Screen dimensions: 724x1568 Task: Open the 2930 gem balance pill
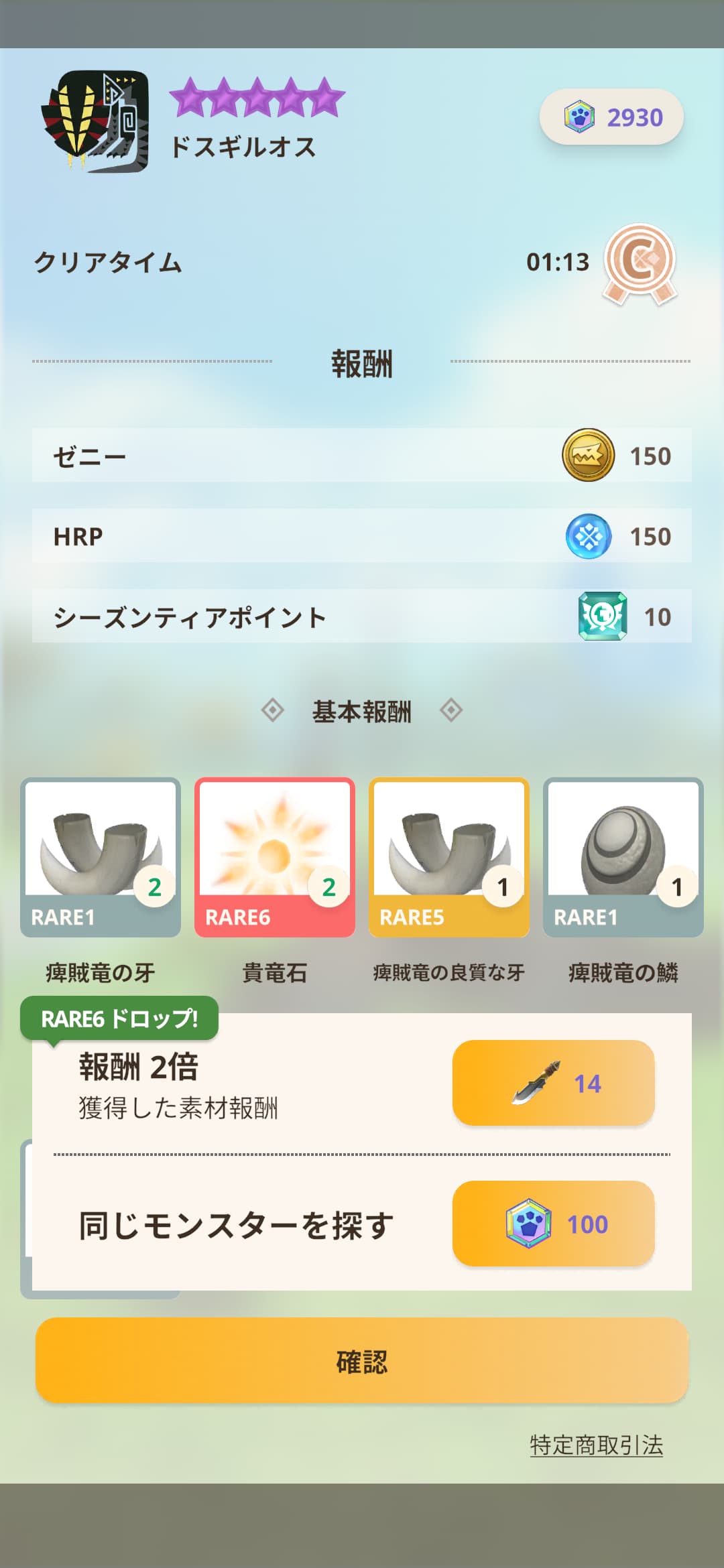coord(611,117)
